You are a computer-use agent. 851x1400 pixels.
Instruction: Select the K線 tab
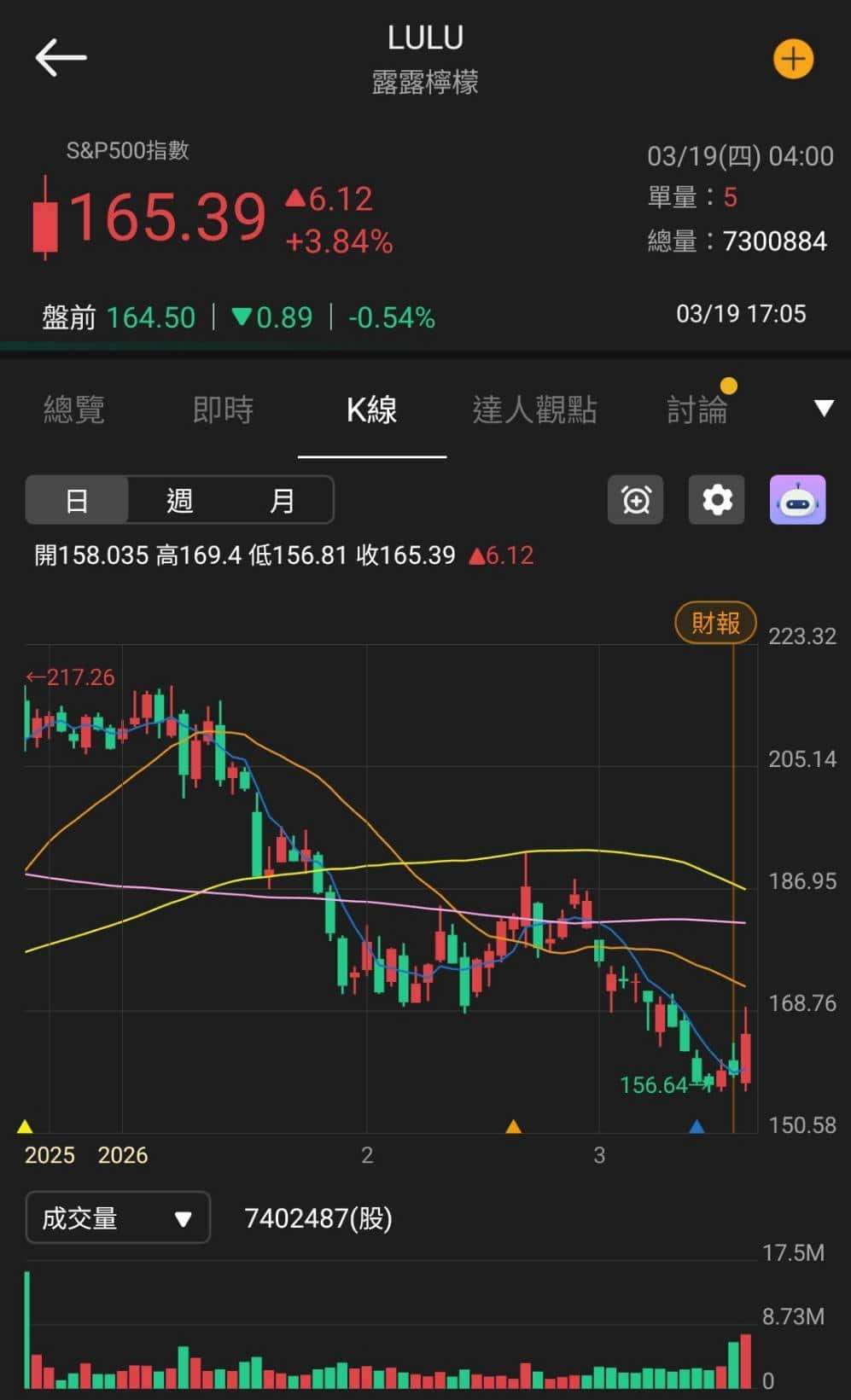click(371, 410)
